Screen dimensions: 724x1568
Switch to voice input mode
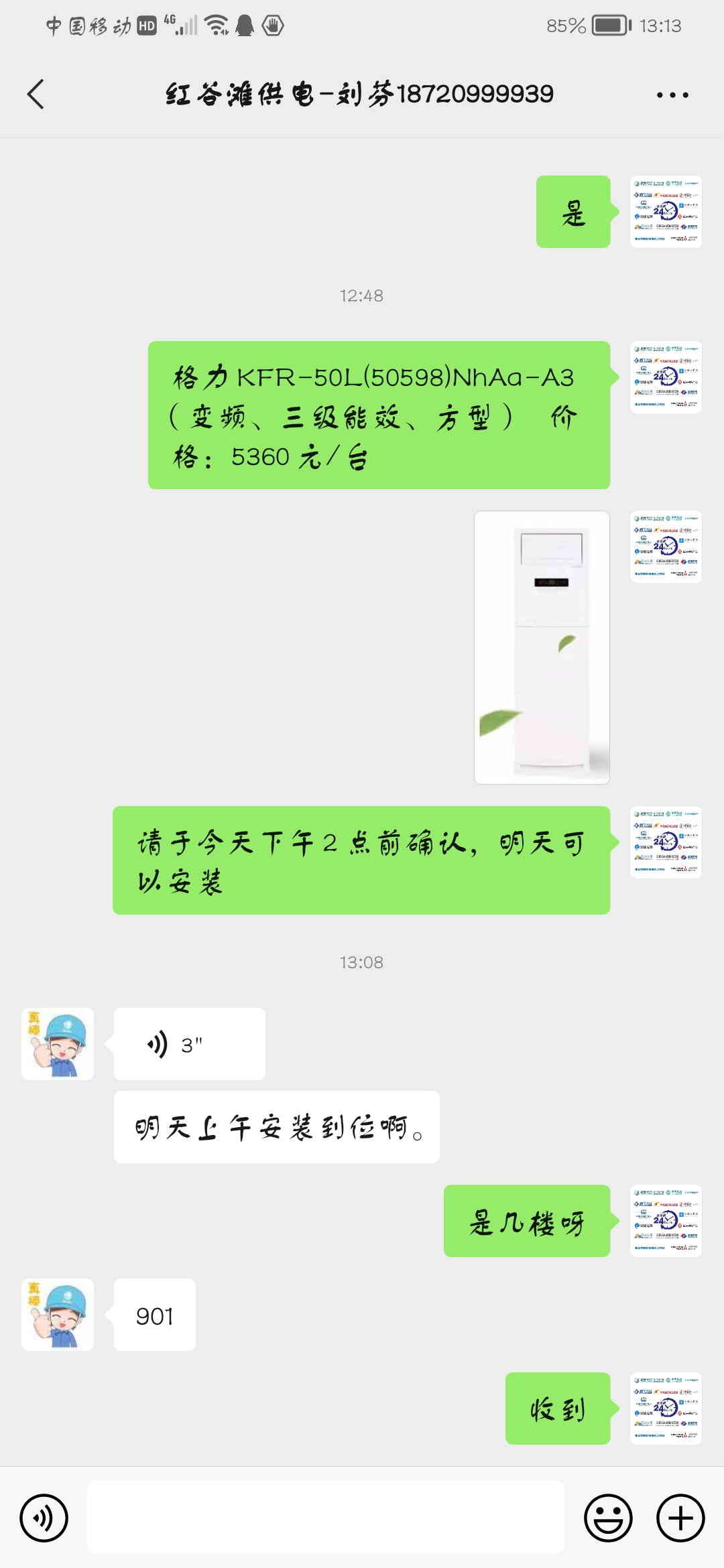point(44,1518)
